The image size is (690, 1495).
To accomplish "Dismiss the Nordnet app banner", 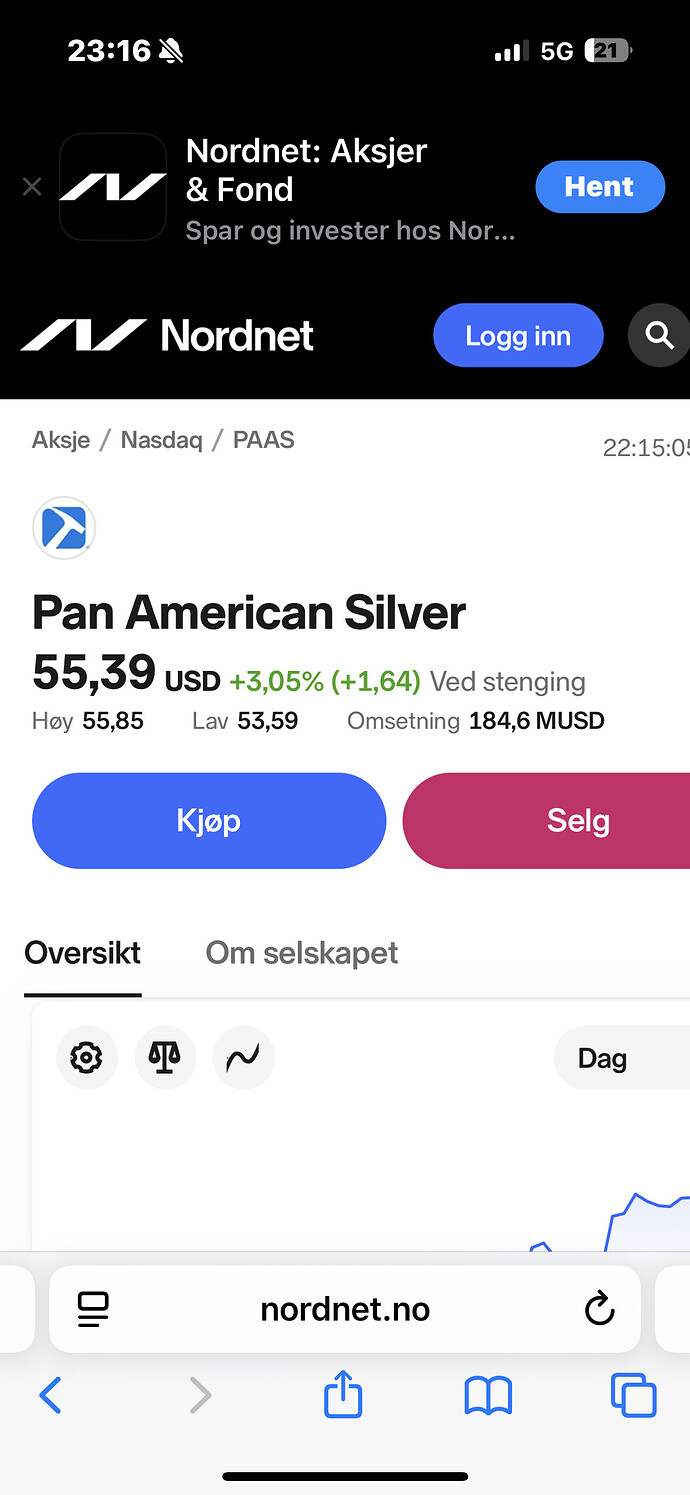I will (32, 187).
